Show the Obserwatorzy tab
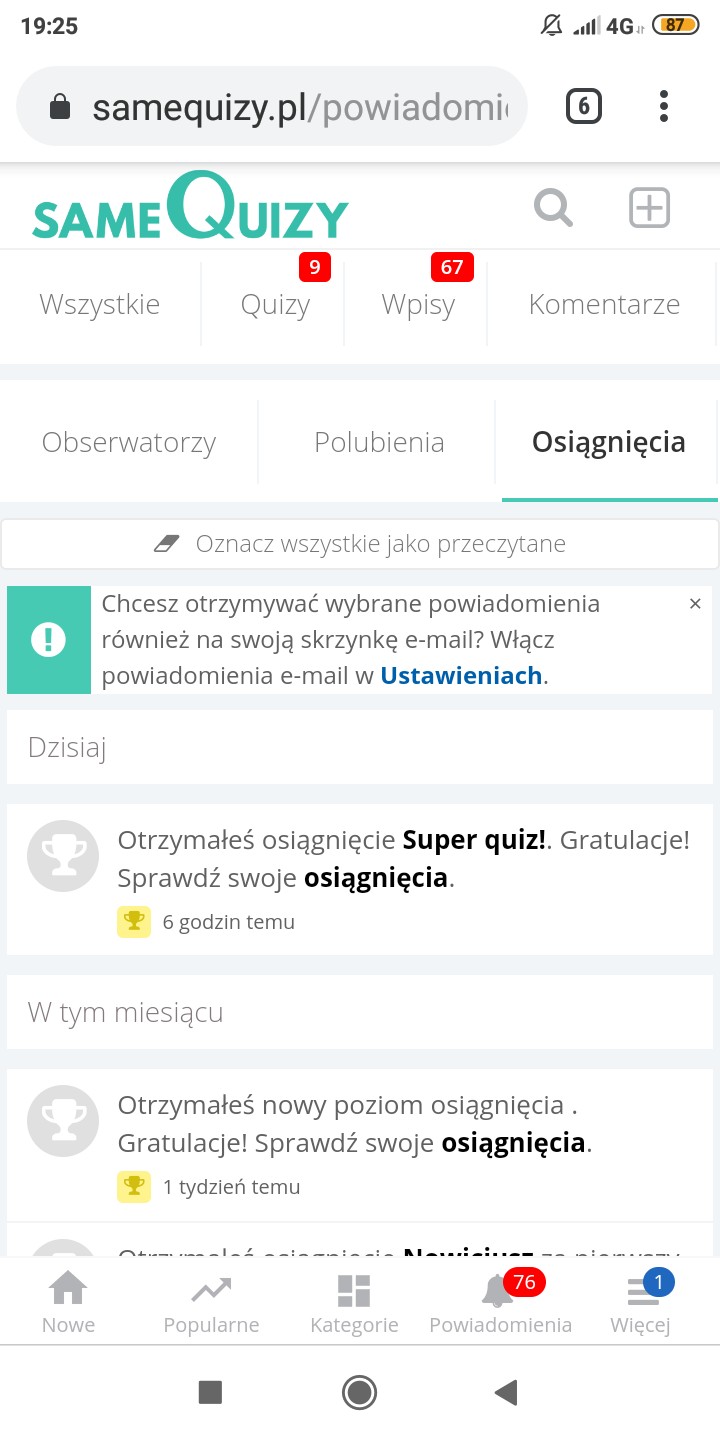 pyautogui.click(x=129, y=442)
